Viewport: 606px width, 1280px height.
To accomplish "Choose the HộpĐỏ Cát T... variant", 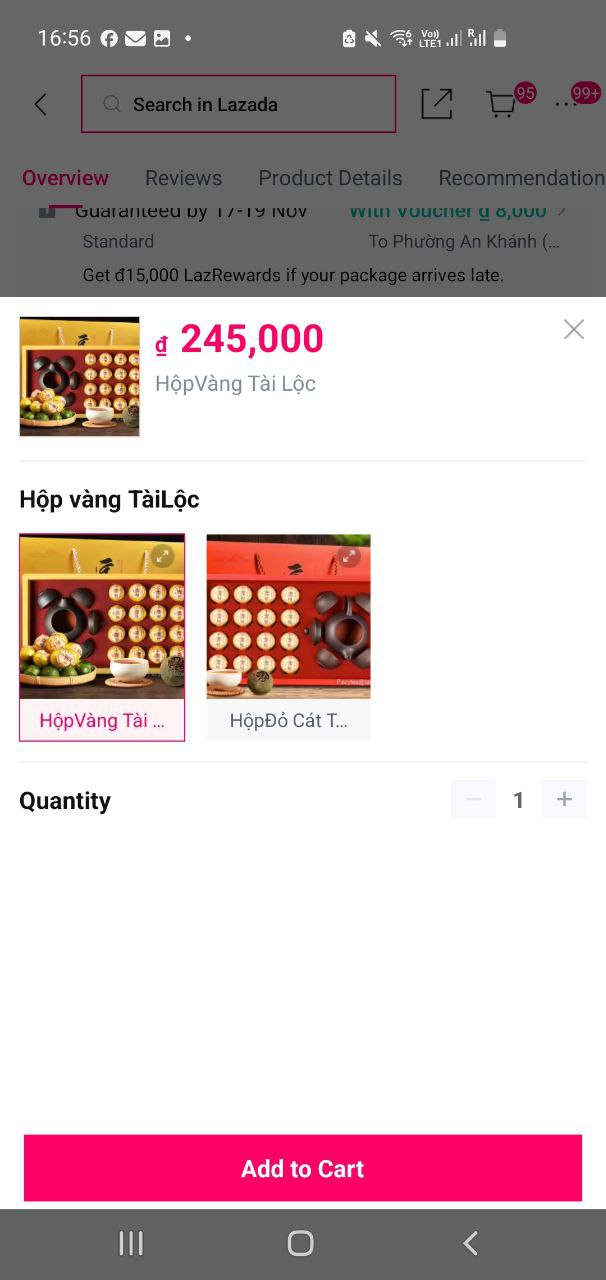I will click(288, 637).
